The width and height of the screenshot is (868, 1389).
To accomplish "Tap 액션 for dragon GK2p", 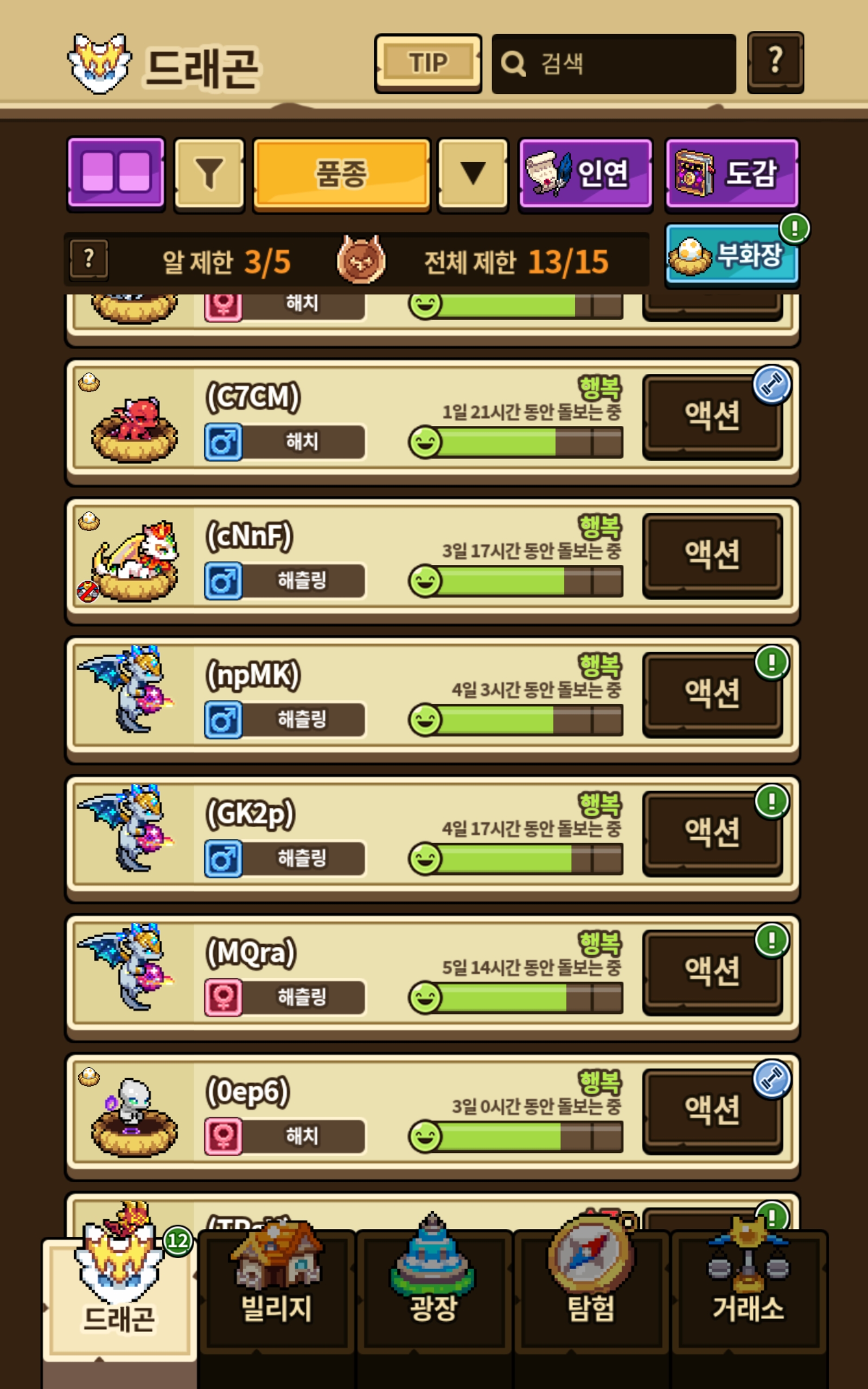I will 712,832.
